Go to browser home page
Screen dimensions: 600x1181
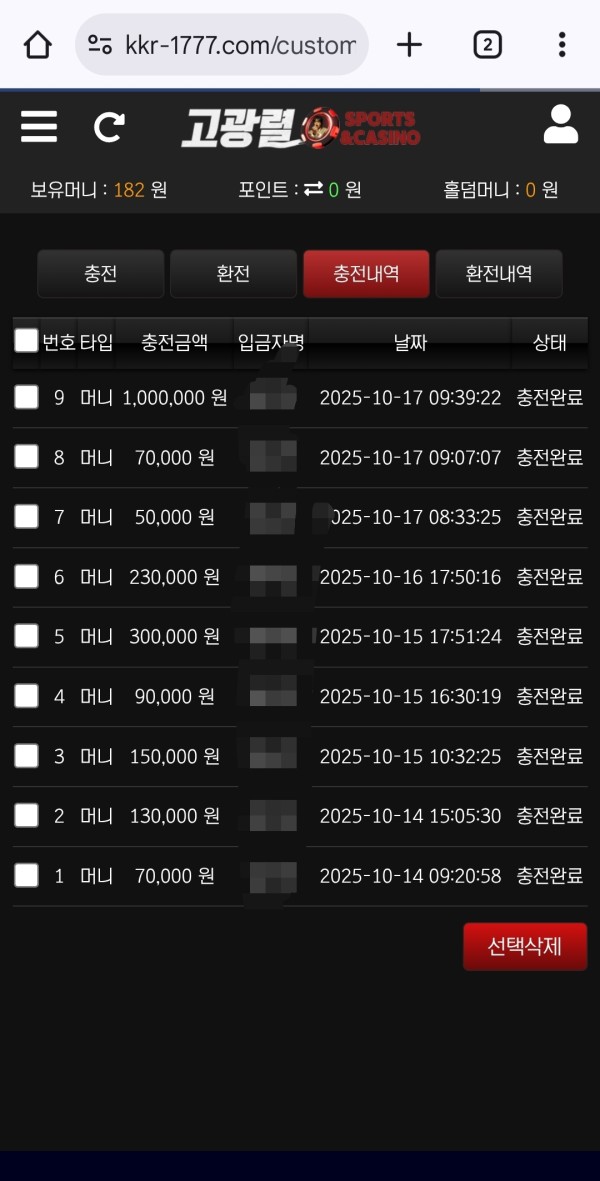[37, 45]
